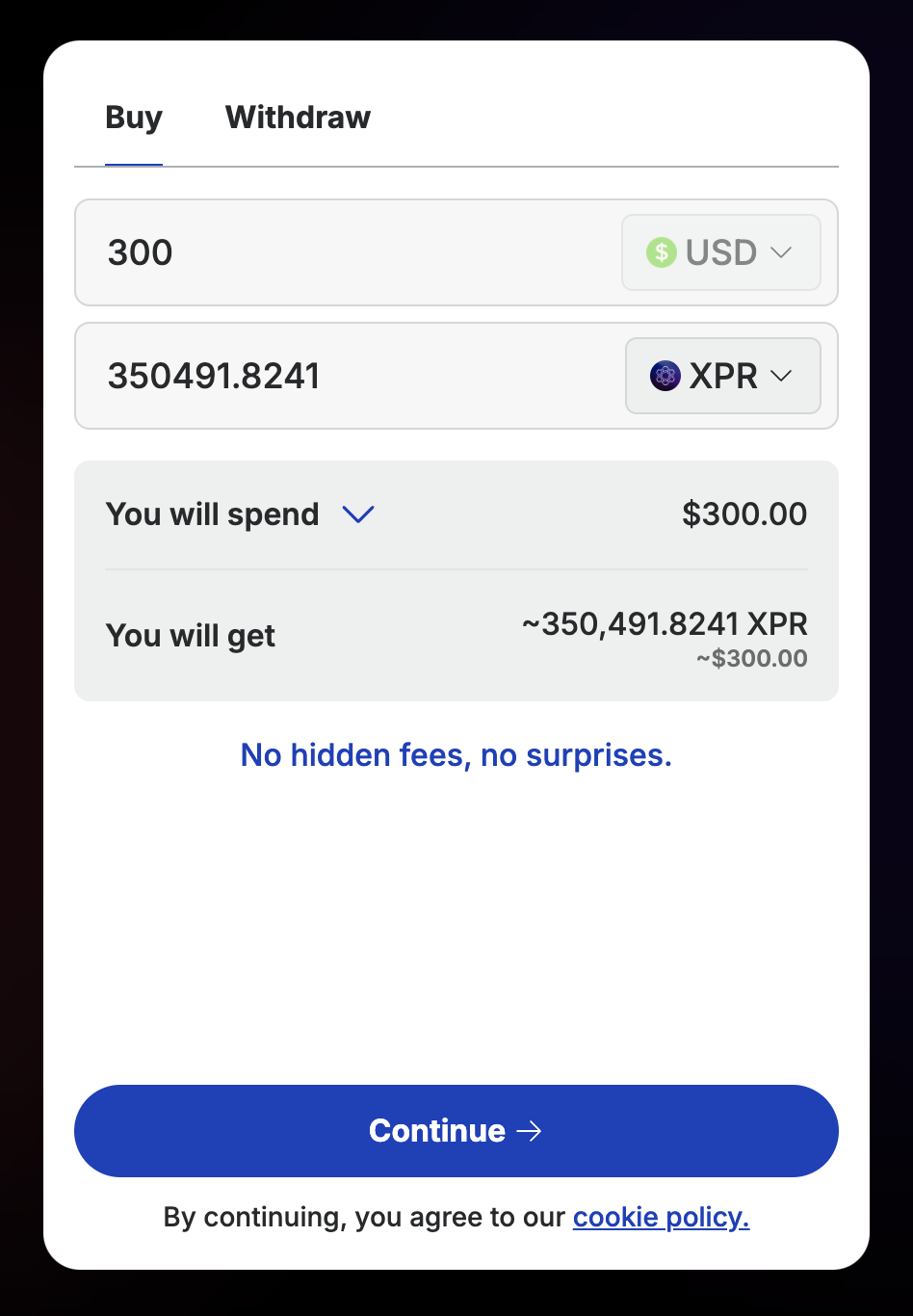Open the XPR coin dropdown
The image size is (913, 1316).
(x=722, y=376)
